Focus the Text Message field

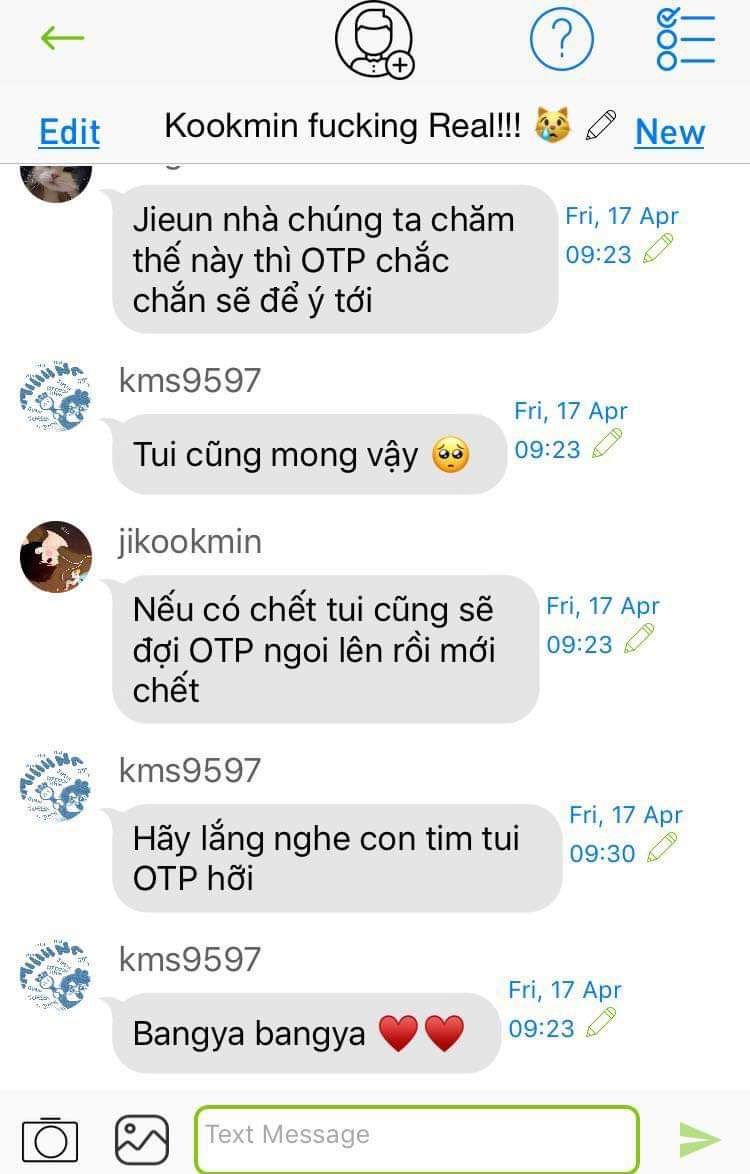click(x=416, y=1137)
